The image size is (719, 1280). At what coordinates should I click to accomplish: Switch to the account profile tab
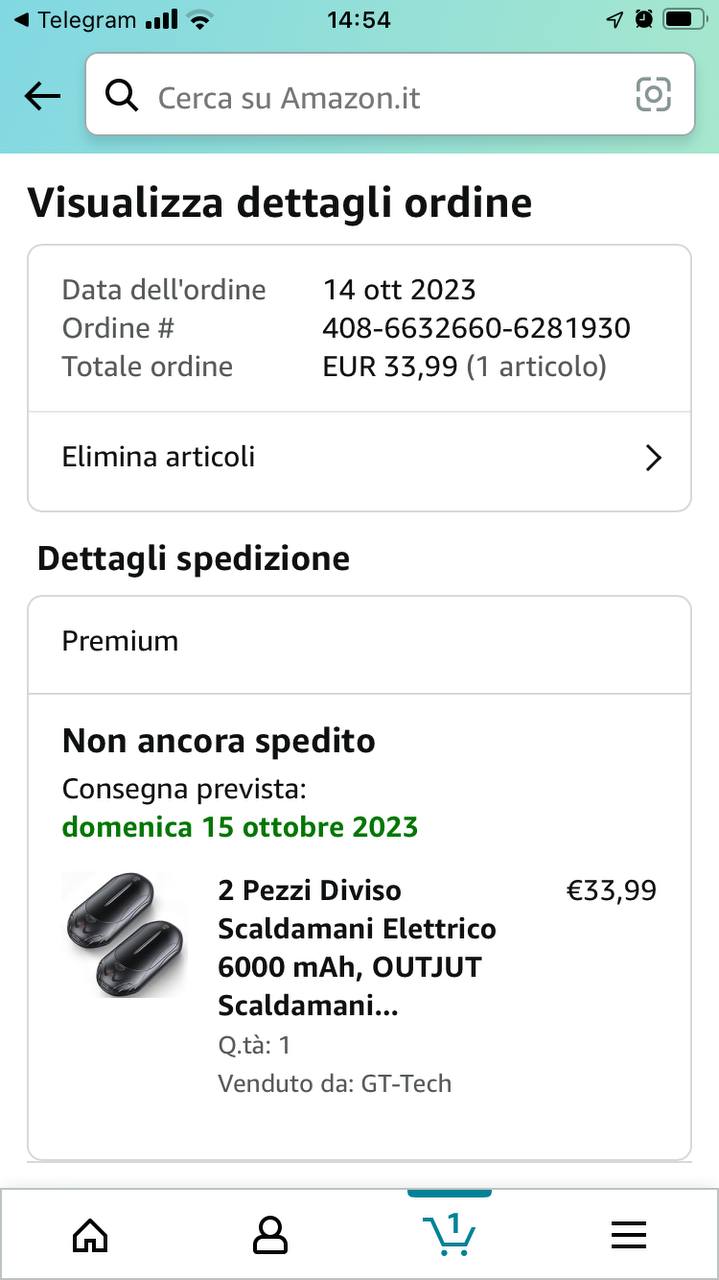coord(270,1236)
